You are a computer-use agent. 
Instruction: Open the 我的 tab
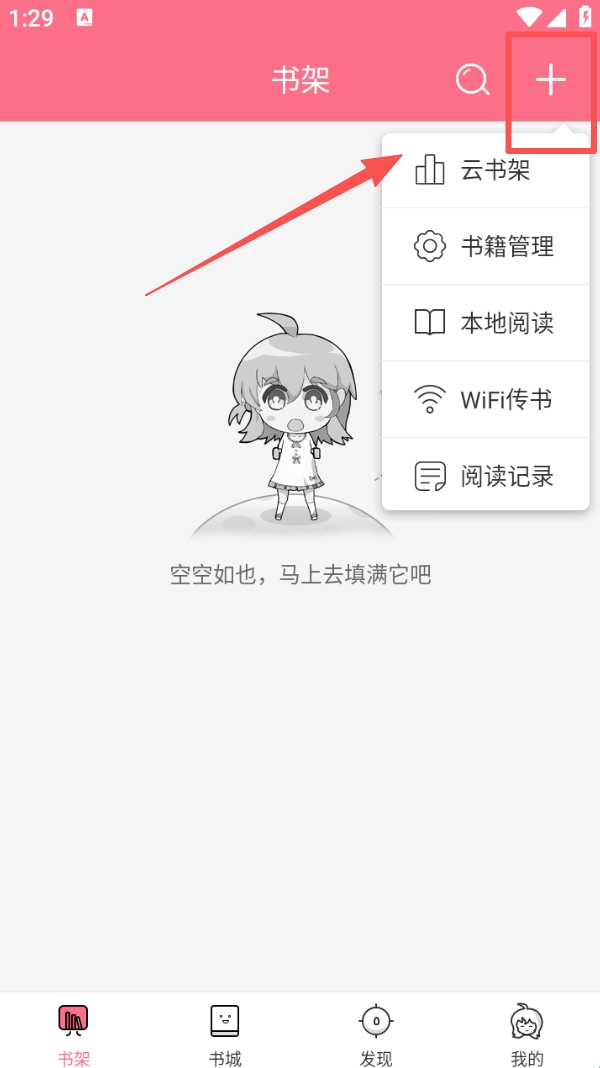(x=526, y=1034)
